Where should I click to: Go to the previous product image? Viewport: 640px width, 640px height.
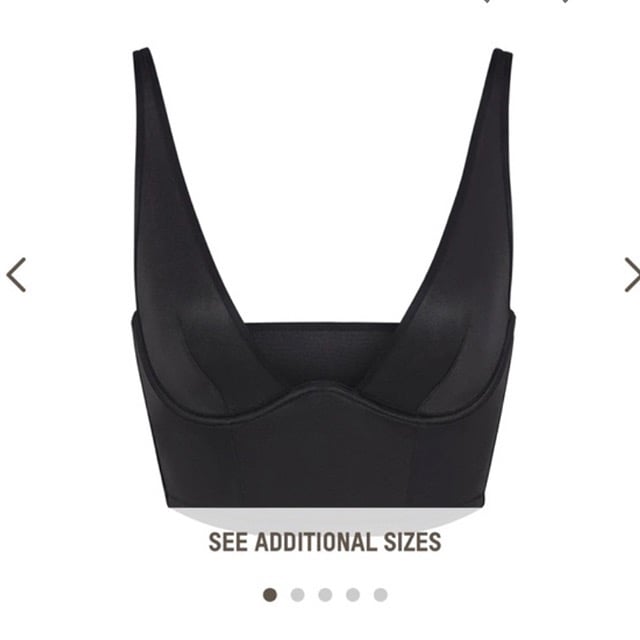pos(16,274)
